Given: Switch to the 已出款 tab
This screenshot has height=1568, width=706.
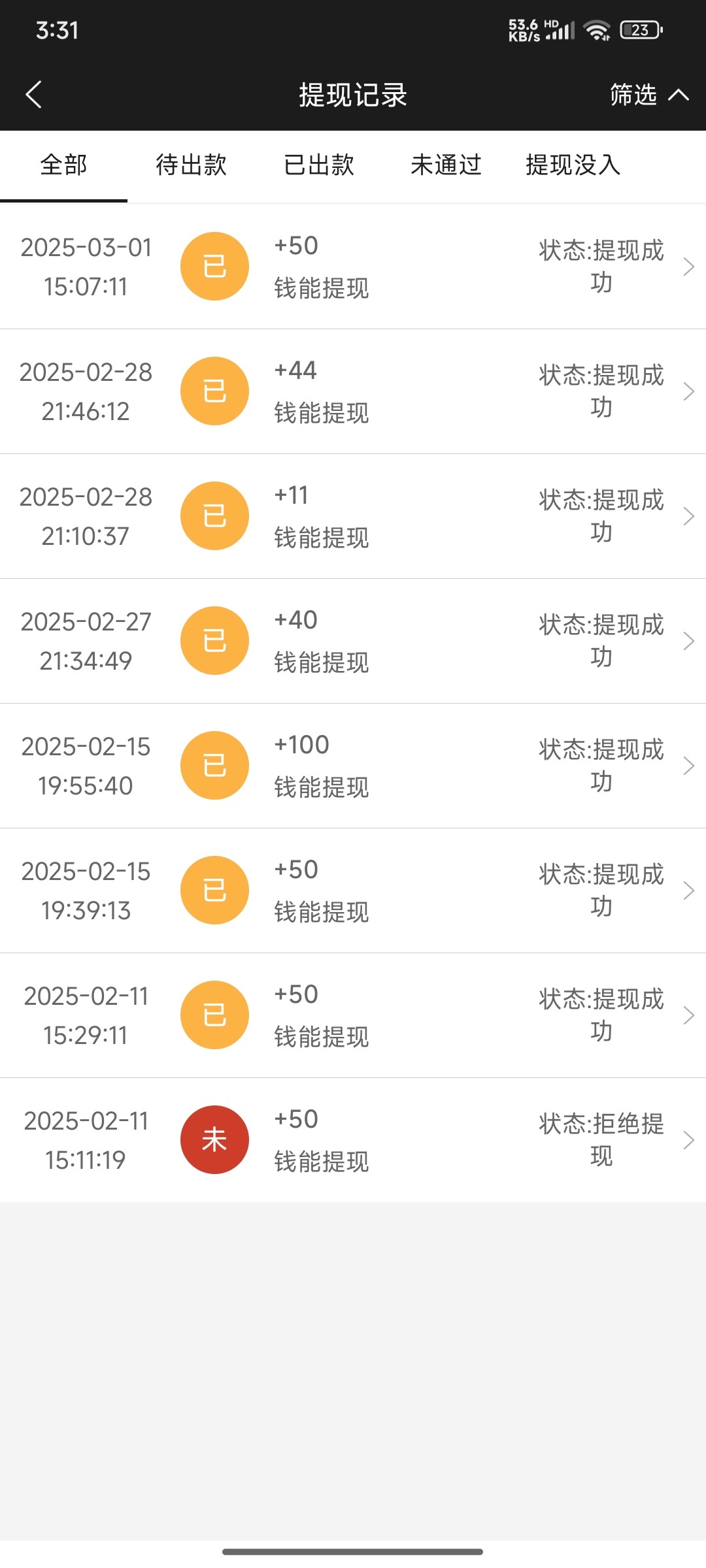Looking at the screenshot, I should tap(319, 165).
